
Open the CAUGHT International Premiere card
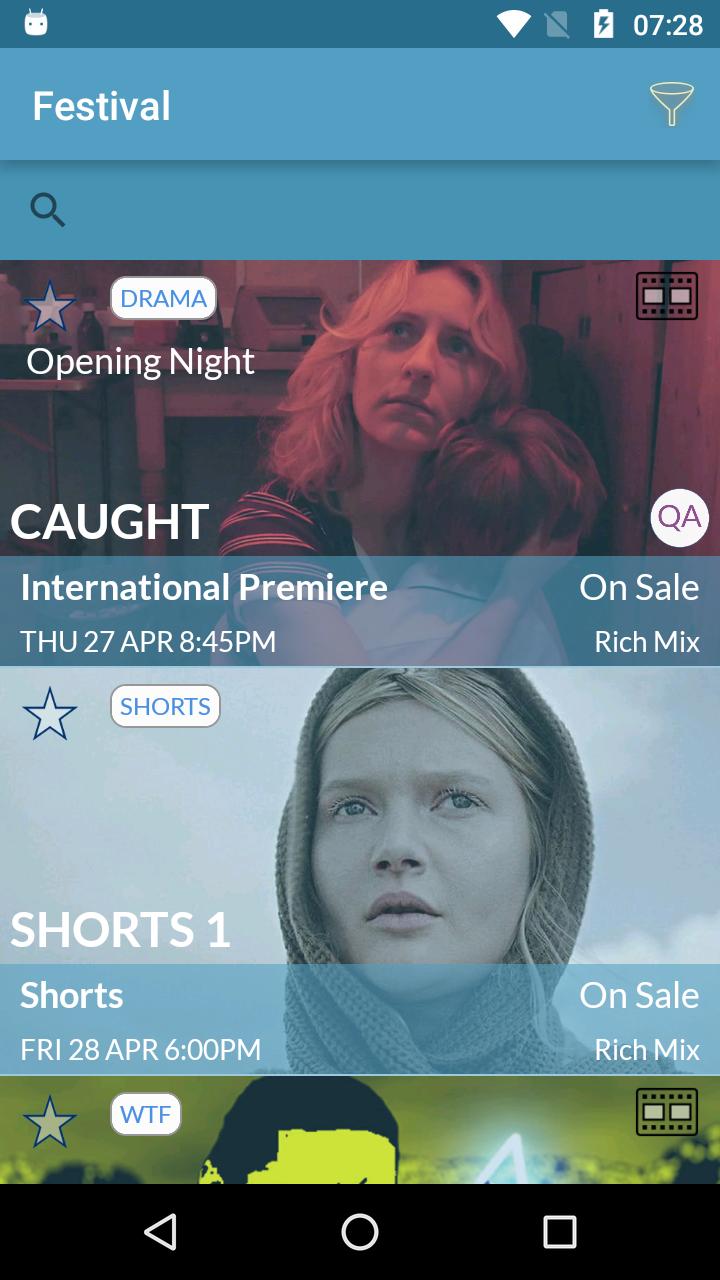tap(360, 610)
